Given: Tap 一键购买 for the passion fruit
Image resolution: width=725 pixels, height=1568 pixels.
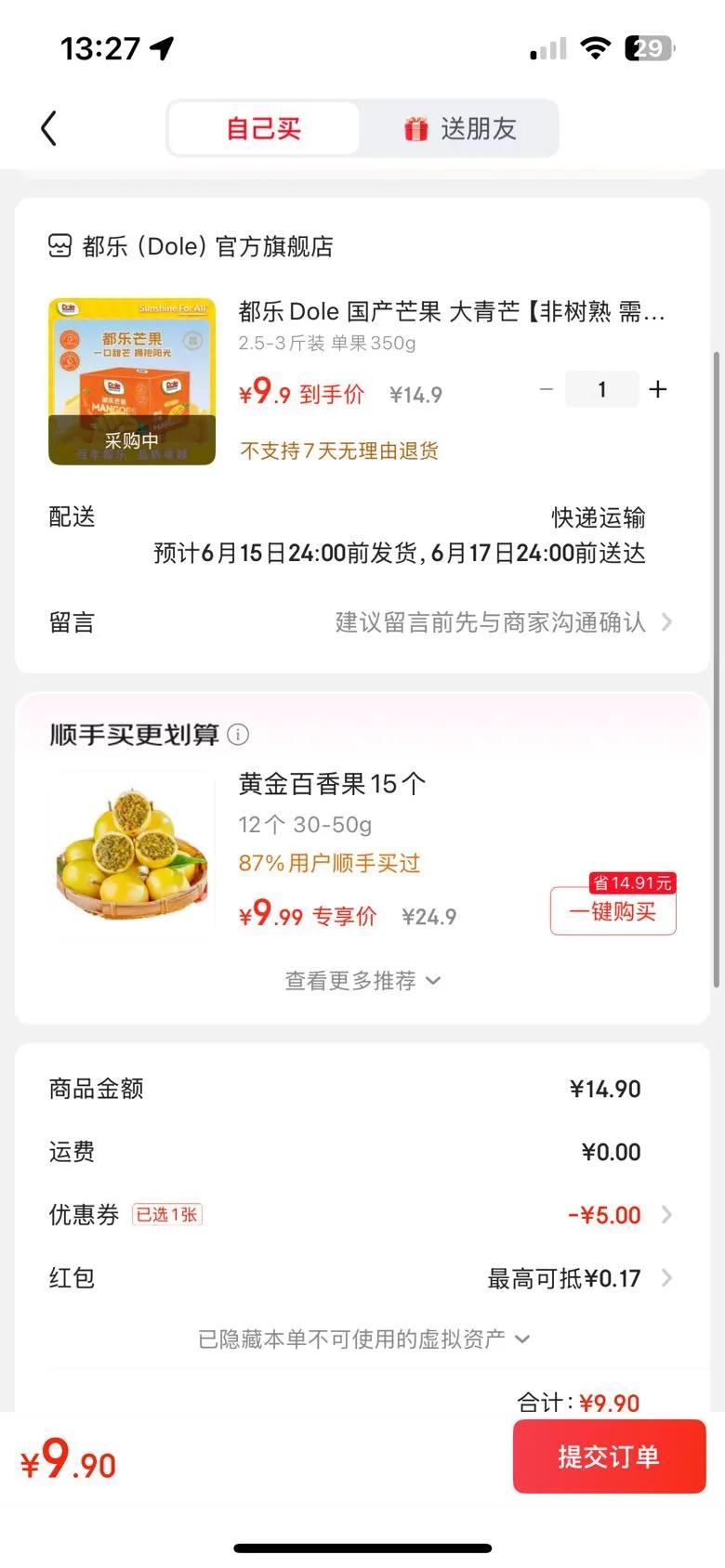Looking at the screenshot, I should pos(613,911).
